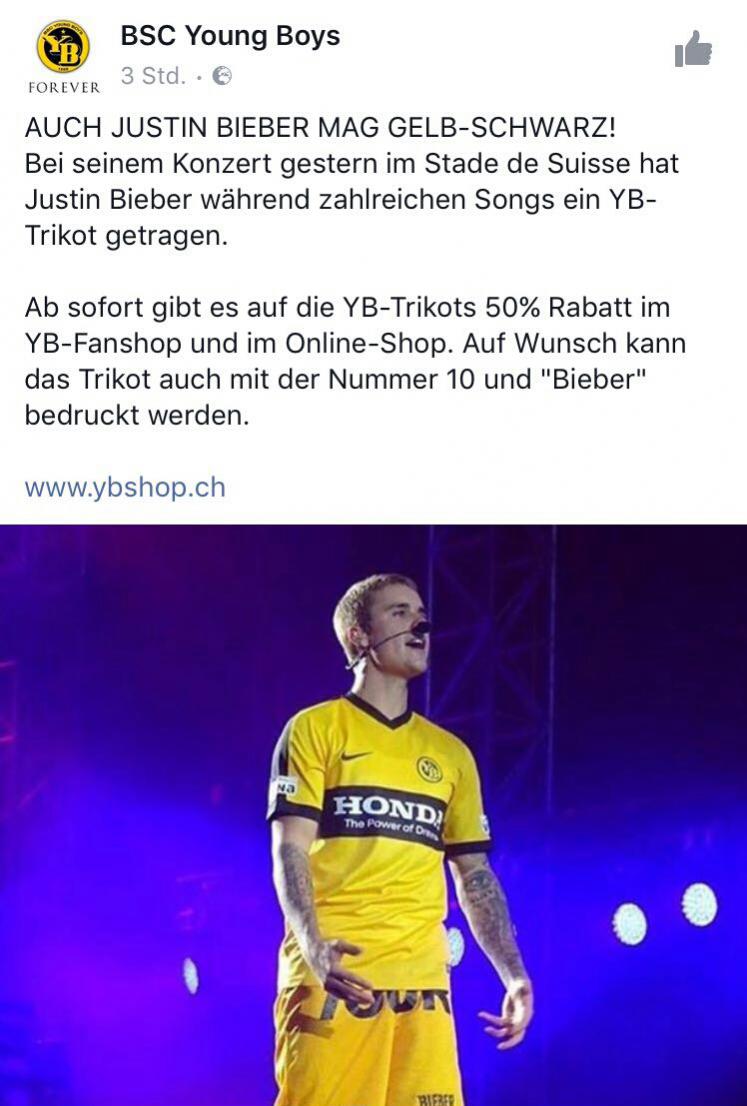Image resolution: width=747 pixels, height=1106 pixels.
Task: Open the concert photo in the post
Action: (x=373, y=814)
